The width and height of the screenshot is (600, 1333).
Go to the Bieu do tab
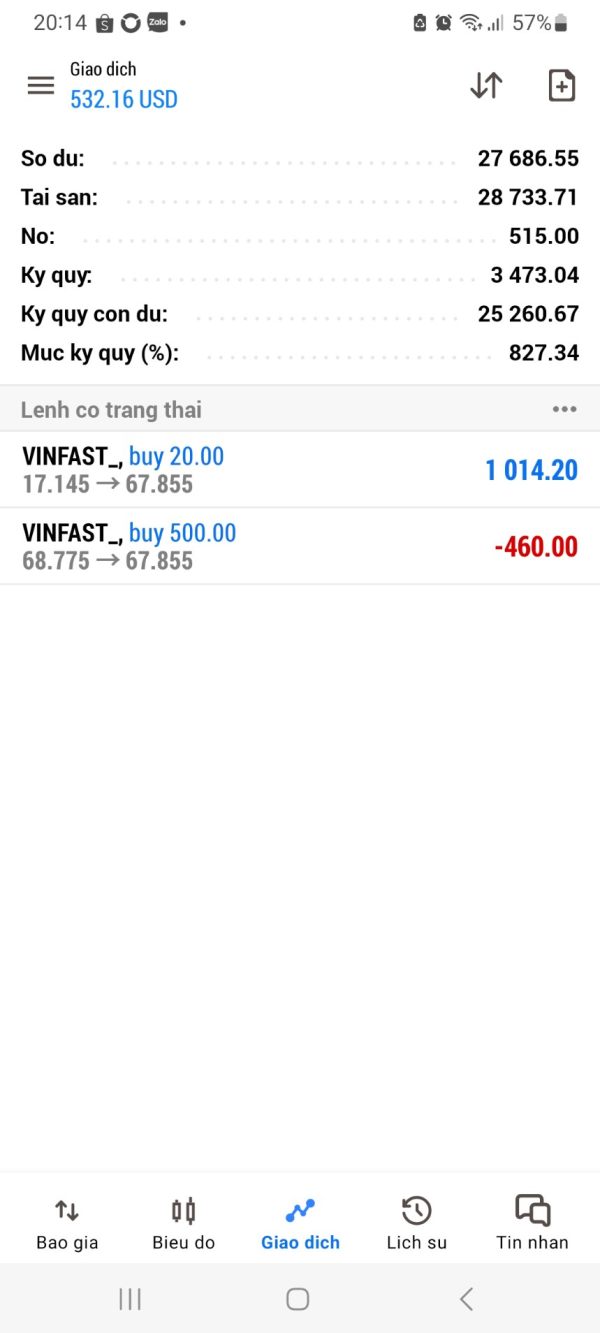coord(183,1224)
